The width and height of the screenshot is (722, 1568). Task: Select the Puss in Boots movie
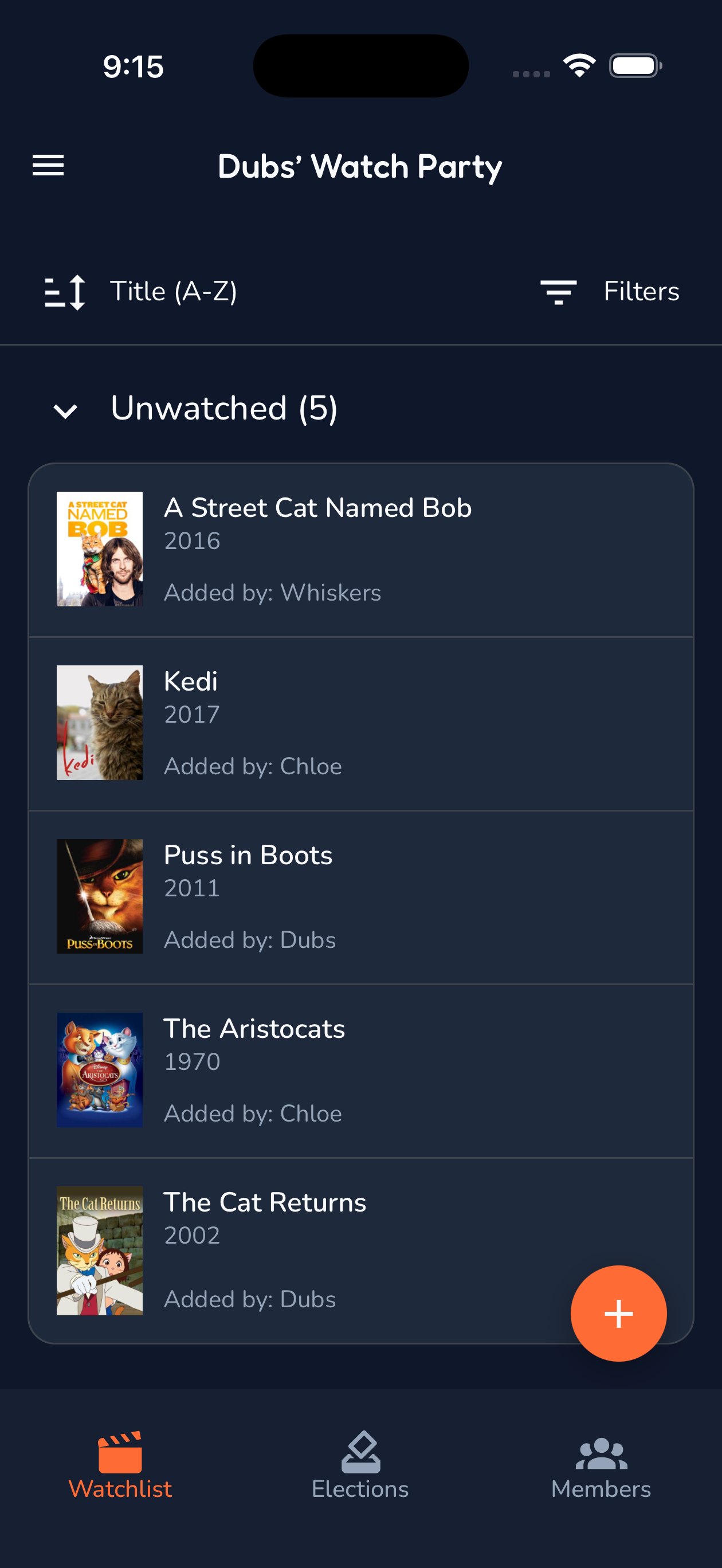360,896
